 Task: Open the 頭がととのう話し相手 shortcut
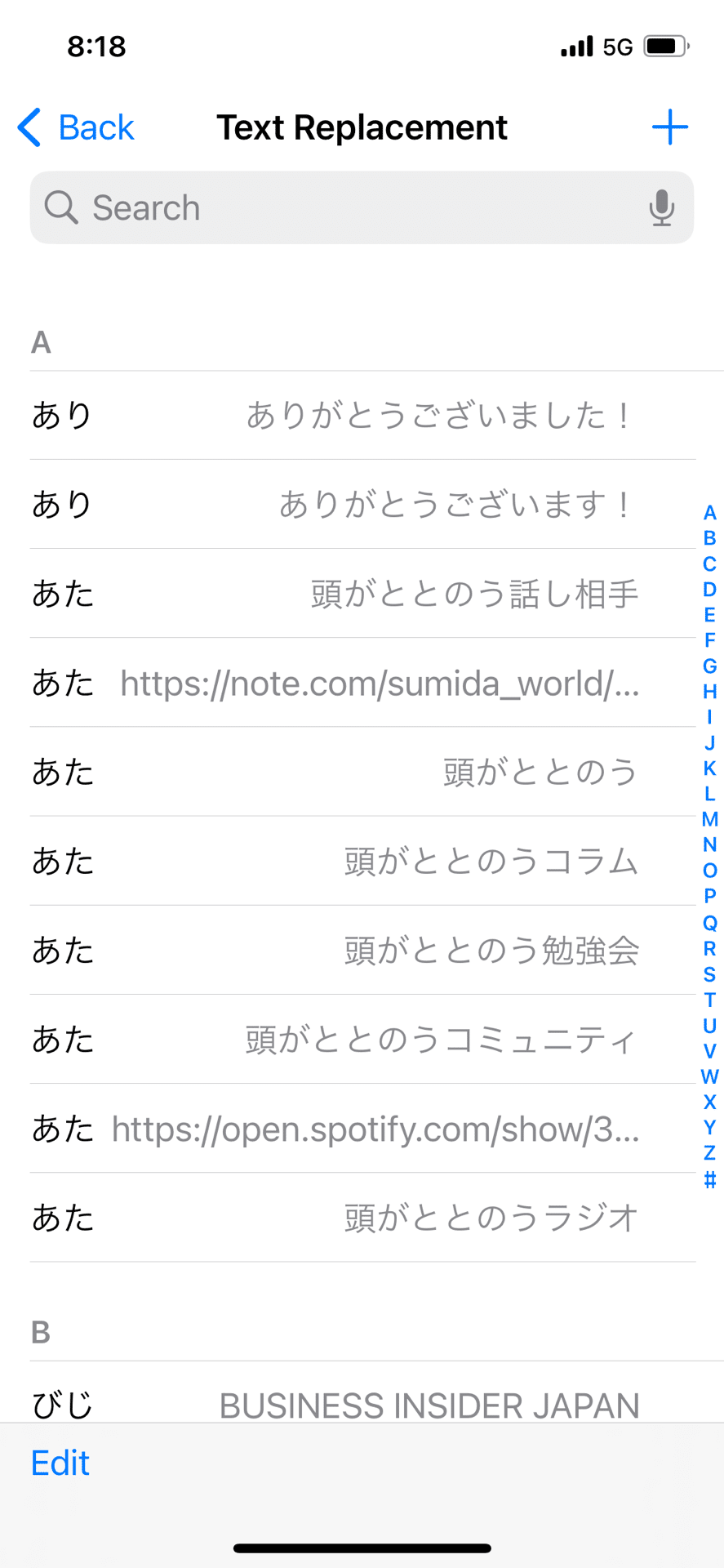click(x=359, y=594)
